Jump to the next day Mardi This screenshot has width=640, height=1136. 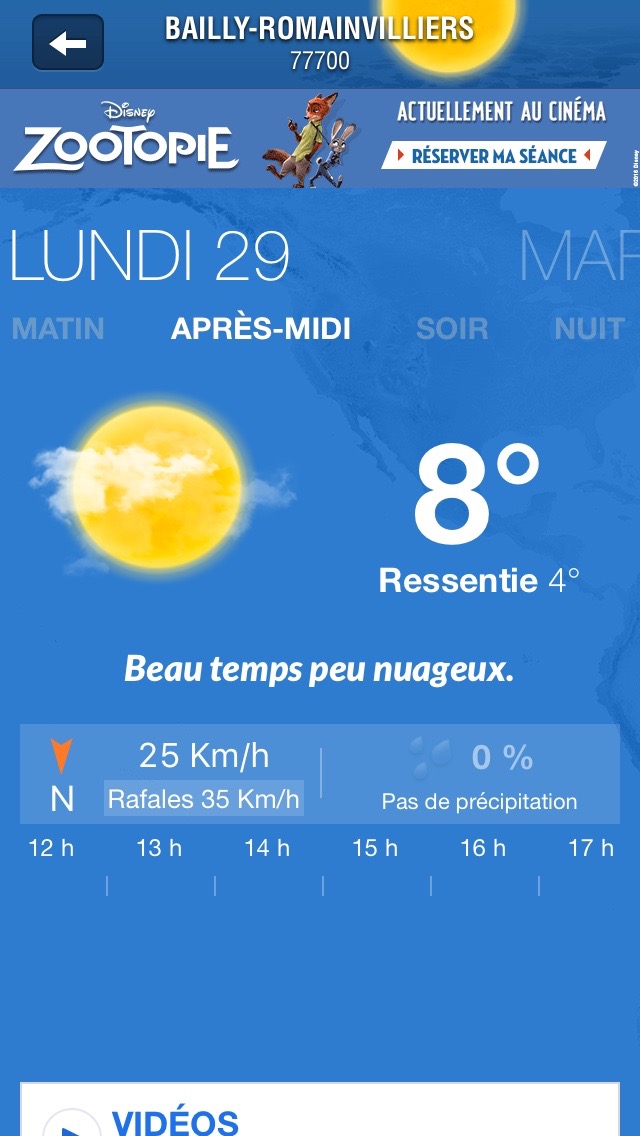580,256
